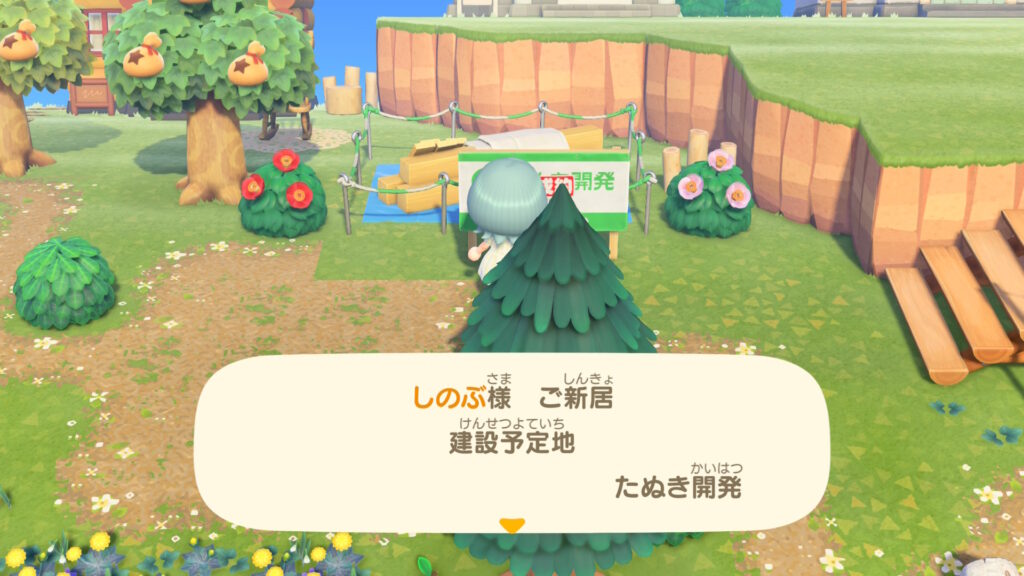1024x576 pixels.
Task: Advance the dialogue using the orange arrow
Action: 512,525
